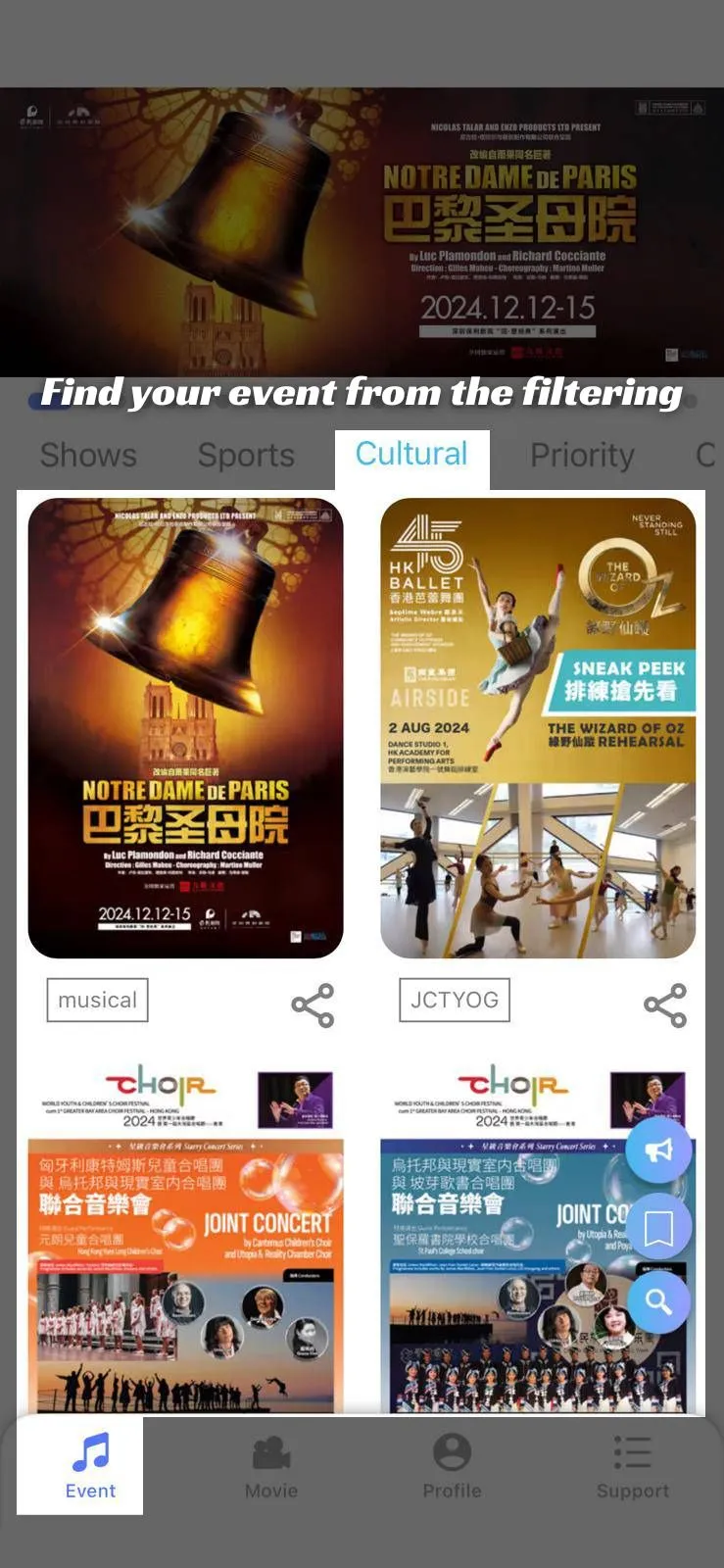Open the Profile tab
The height and width of the screenshot is (1568, 724).
[452, 1465]
